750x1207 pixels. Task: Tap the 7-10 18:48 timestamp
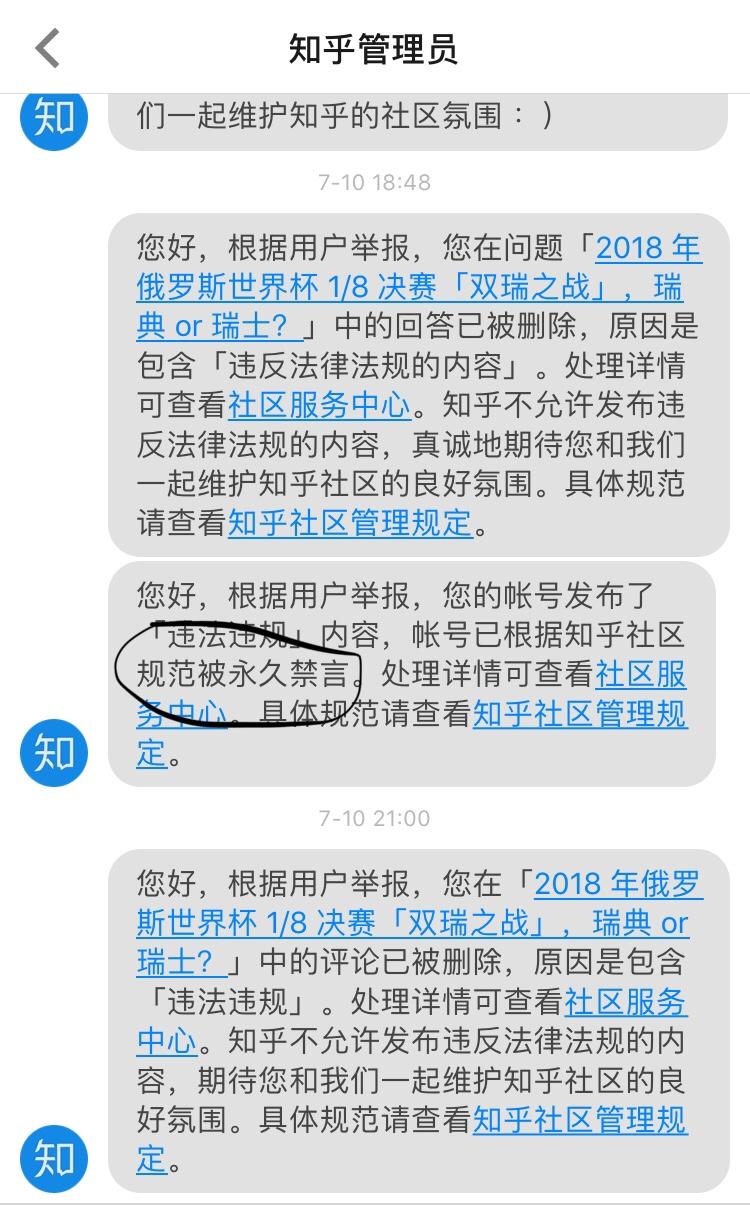click(x=375, y=182)
